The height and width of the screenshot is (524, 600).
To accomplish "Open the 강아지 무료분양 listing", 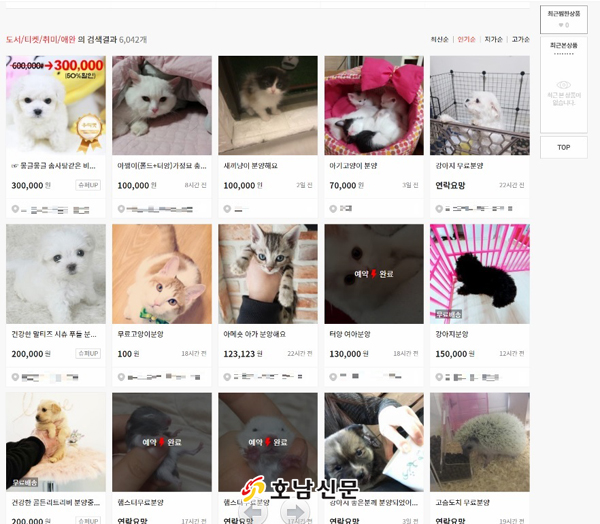I will [479, 105].
